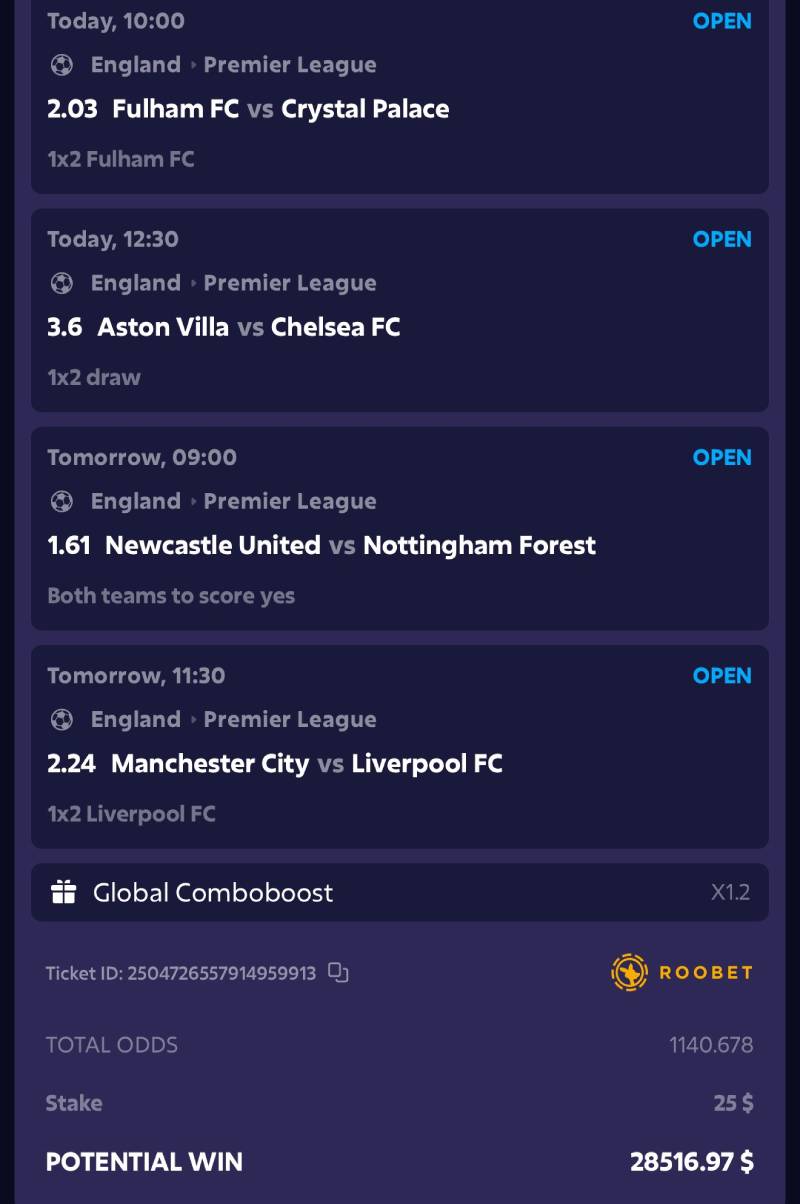This screenshot has width=800, height=1204.
Task: Open the Newcastle United vs Nottingham Forest selection
Action: pos(400,529)
